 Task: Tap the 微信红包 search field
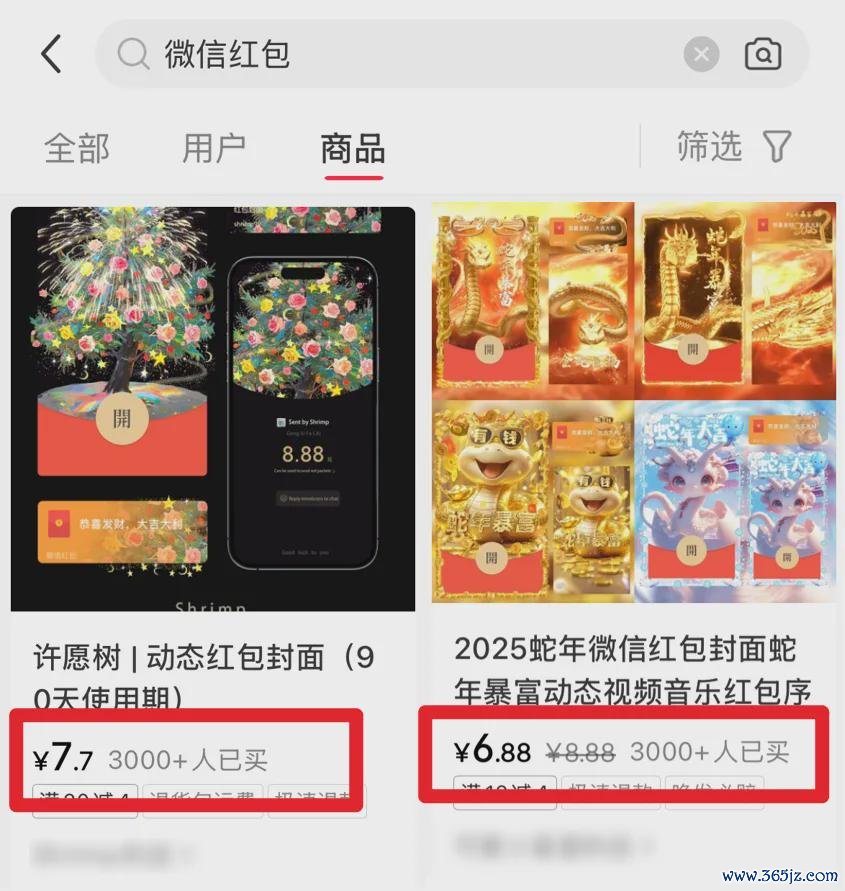(400, 54)
